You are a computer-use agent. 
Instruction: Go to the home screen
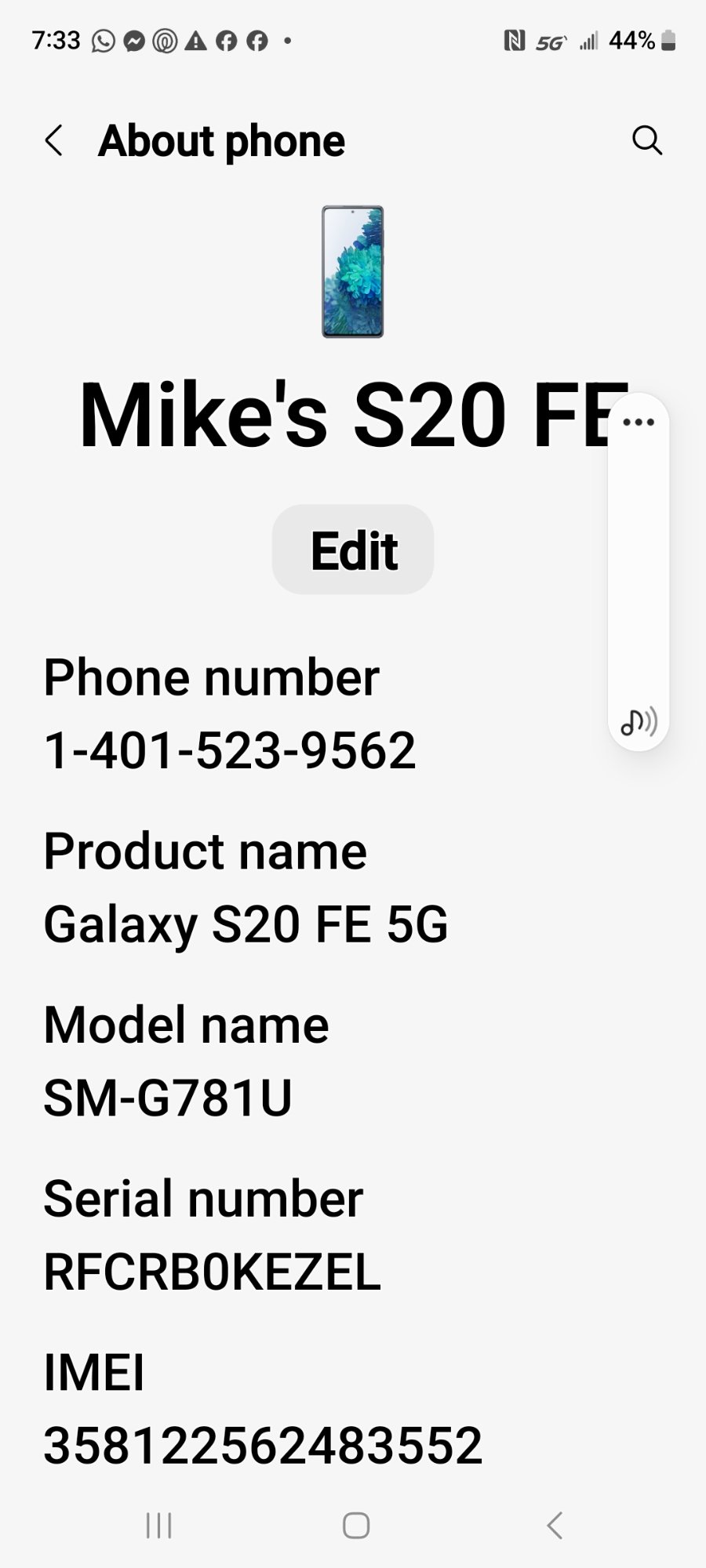[x=356, y=1526]
